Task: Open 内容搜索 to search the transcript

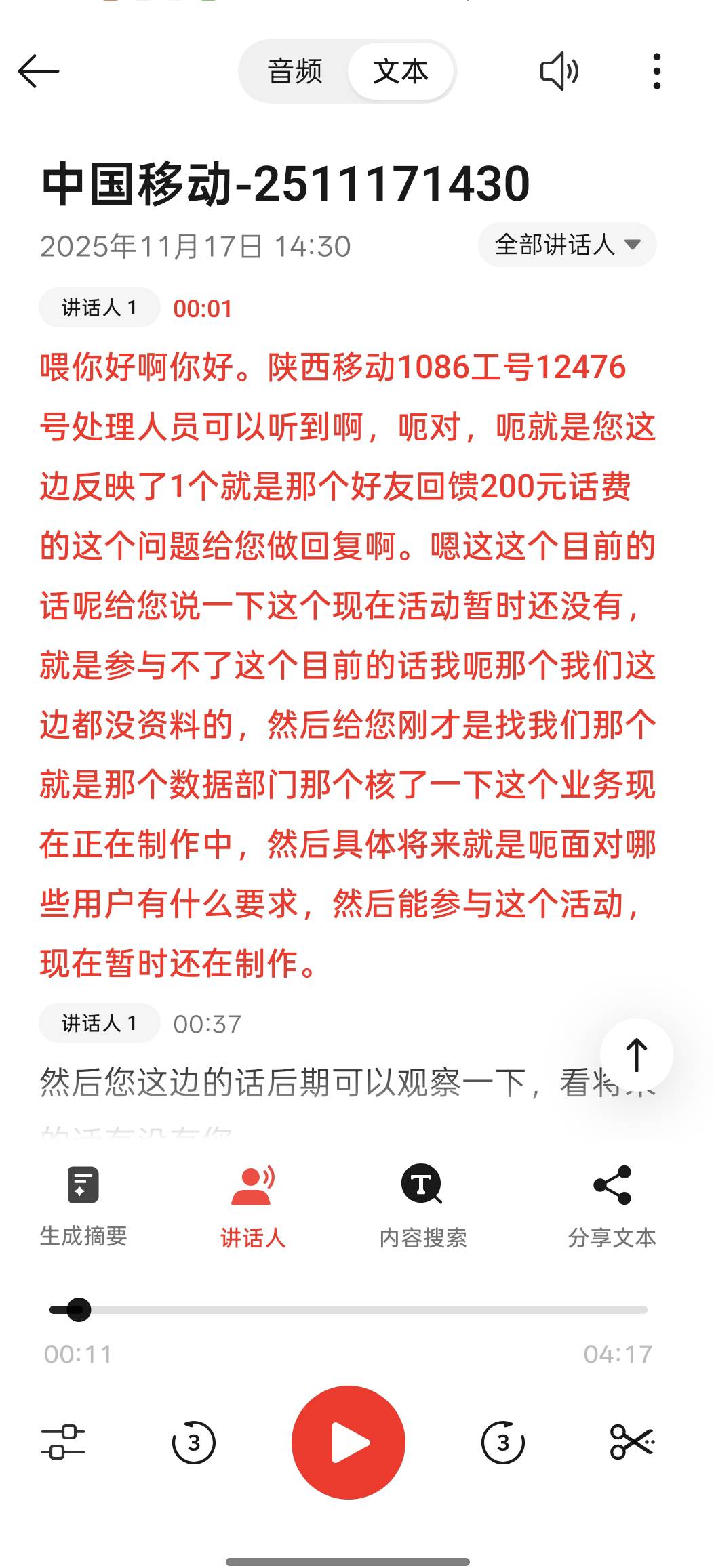Action: point(423,1207)
